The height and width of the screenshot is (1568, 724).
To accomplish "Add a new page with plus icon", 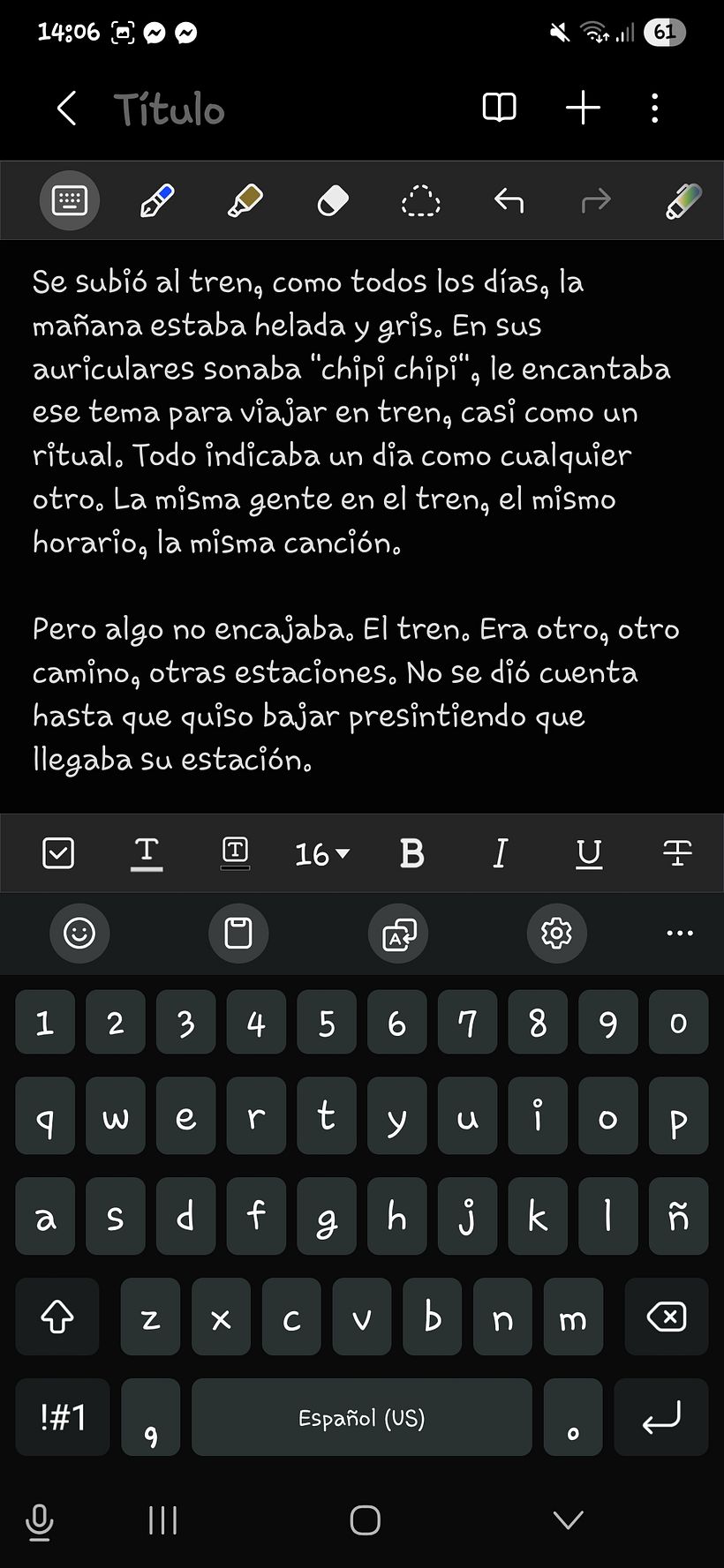I will click(583, 108).
